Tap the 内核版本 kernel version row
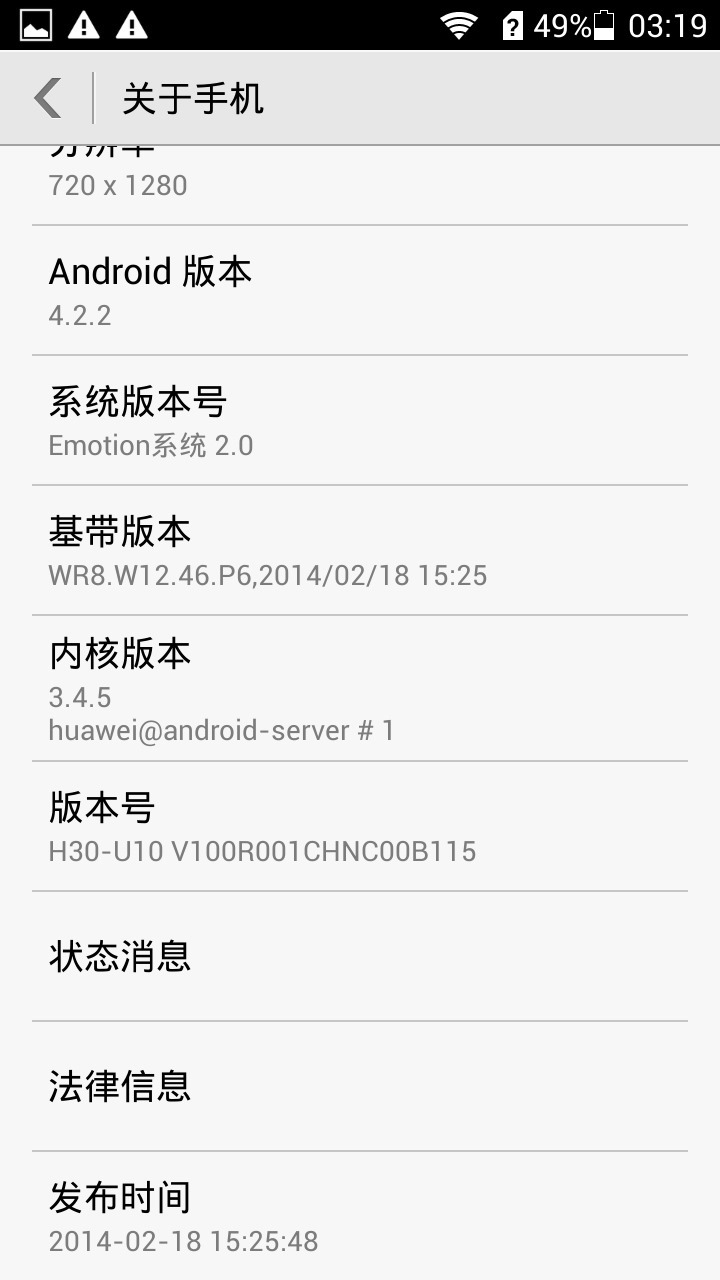720x1280 pixels. coord(360,688)
